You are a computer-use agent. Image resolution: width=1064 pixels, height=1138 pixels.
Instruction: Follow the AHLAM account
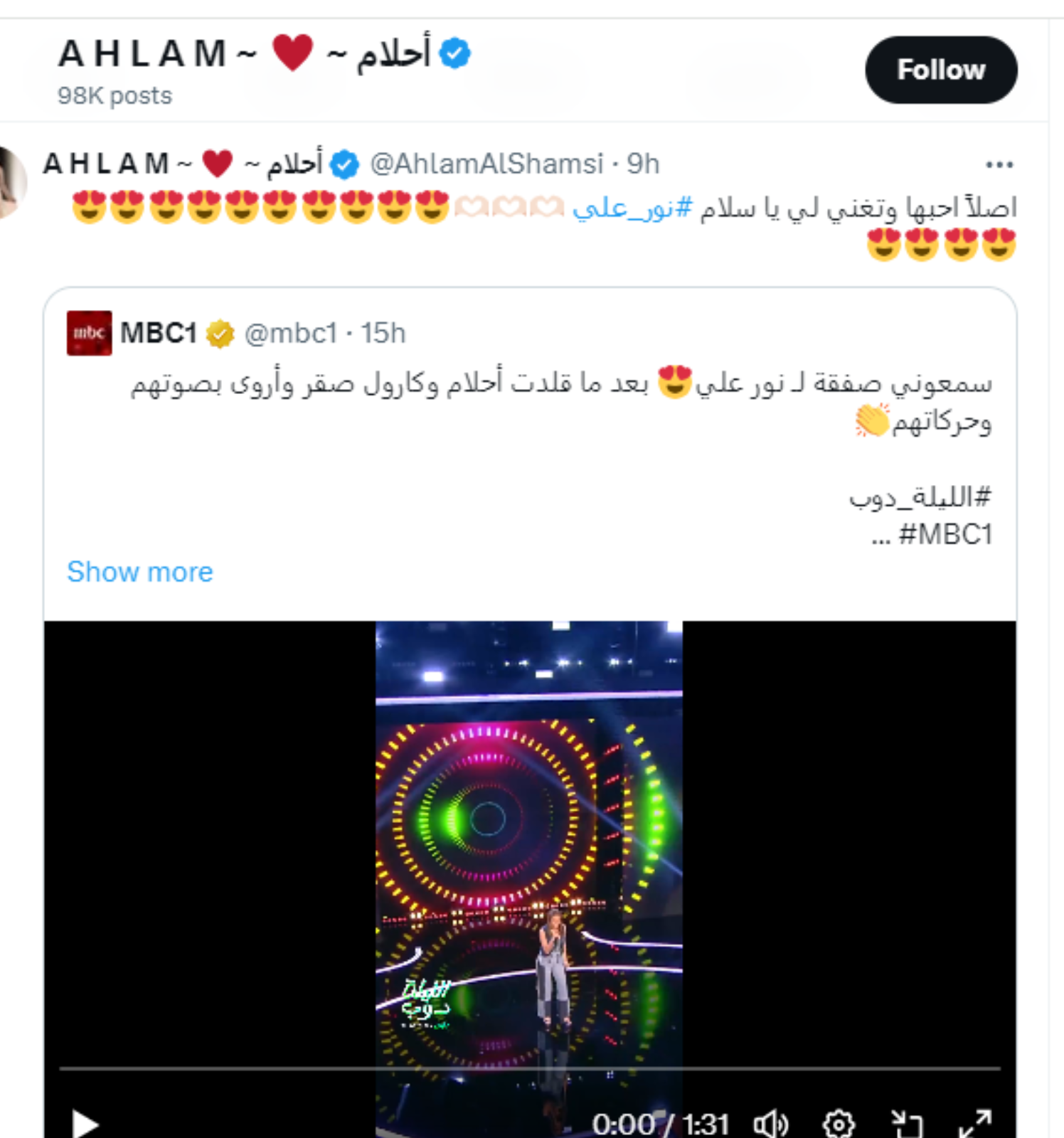tap(940, 70)
